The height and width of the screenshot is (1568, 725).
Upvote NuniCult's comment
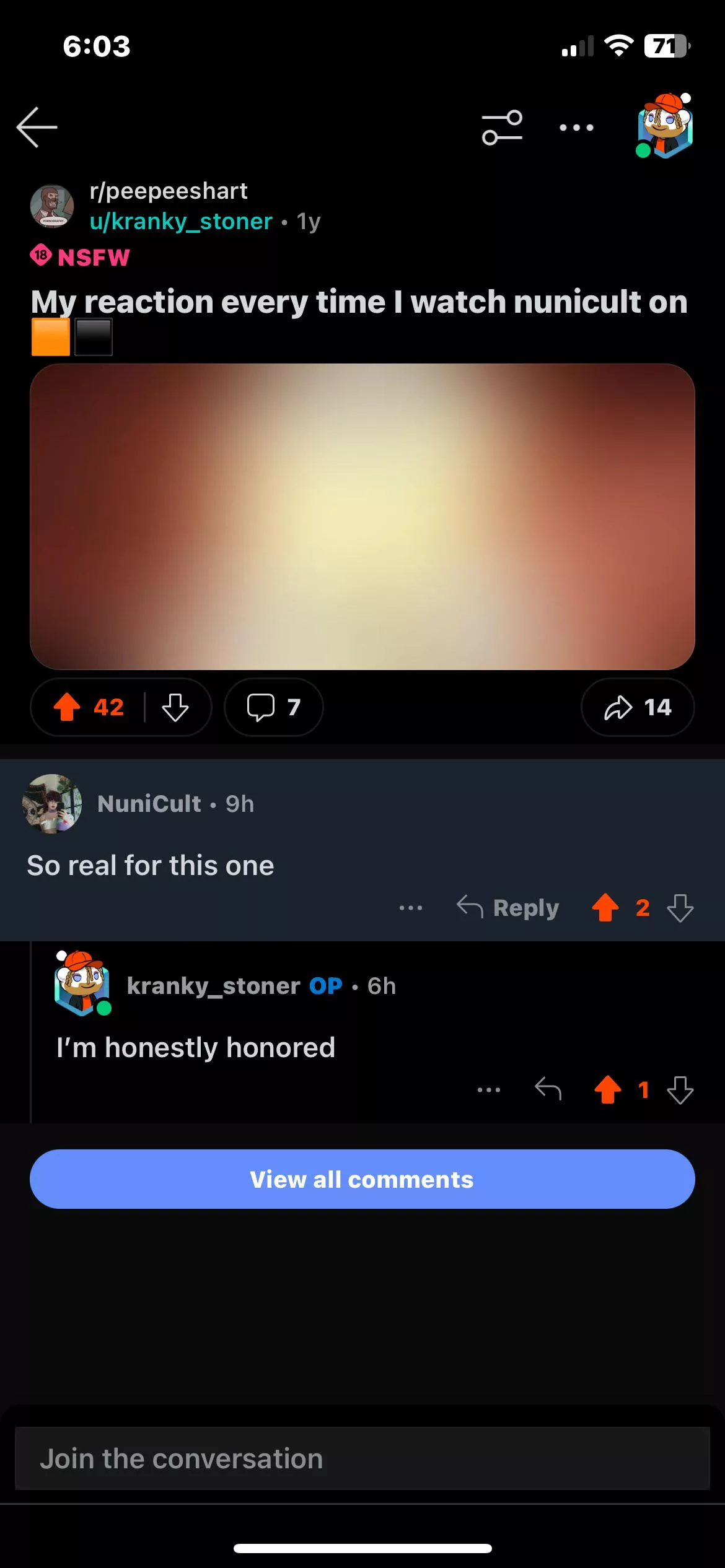pyautogui.click(x=605, y=908)
